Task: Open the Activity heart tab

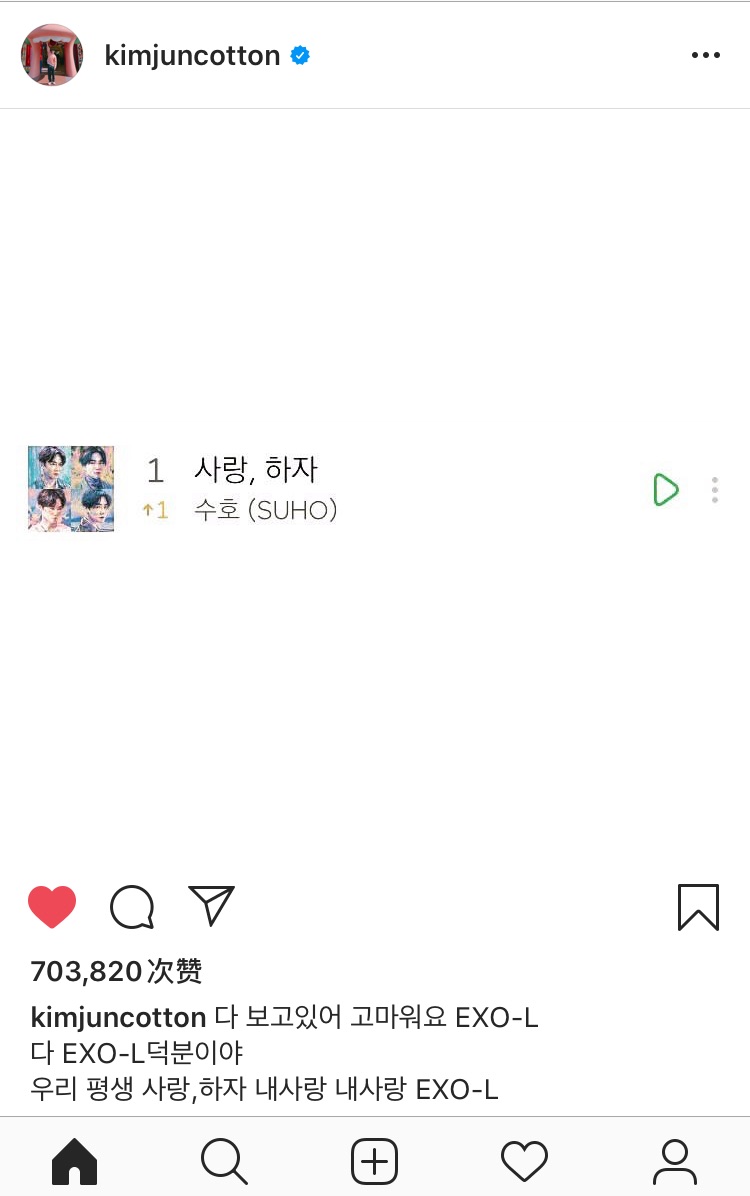Action: (524, 1162)
